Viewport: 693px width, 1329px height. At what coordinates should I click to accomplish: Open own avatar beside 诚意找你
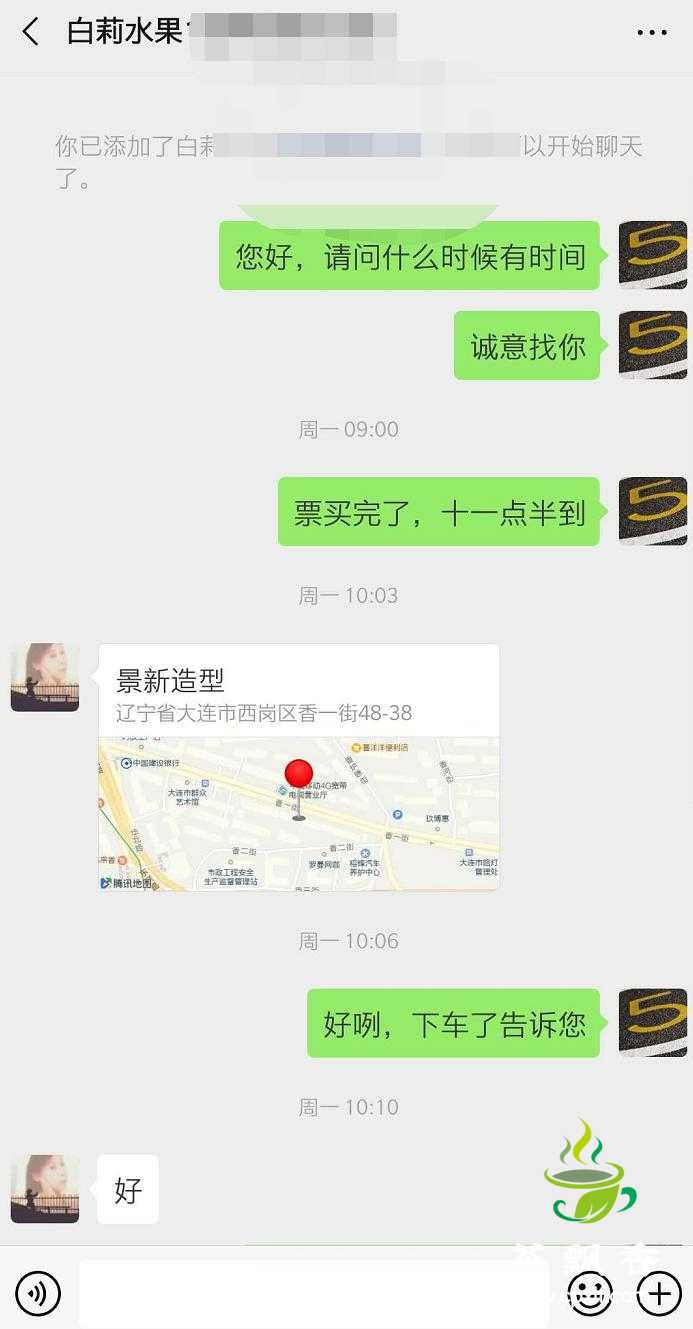pyautogui.click(x=652, y=345)
